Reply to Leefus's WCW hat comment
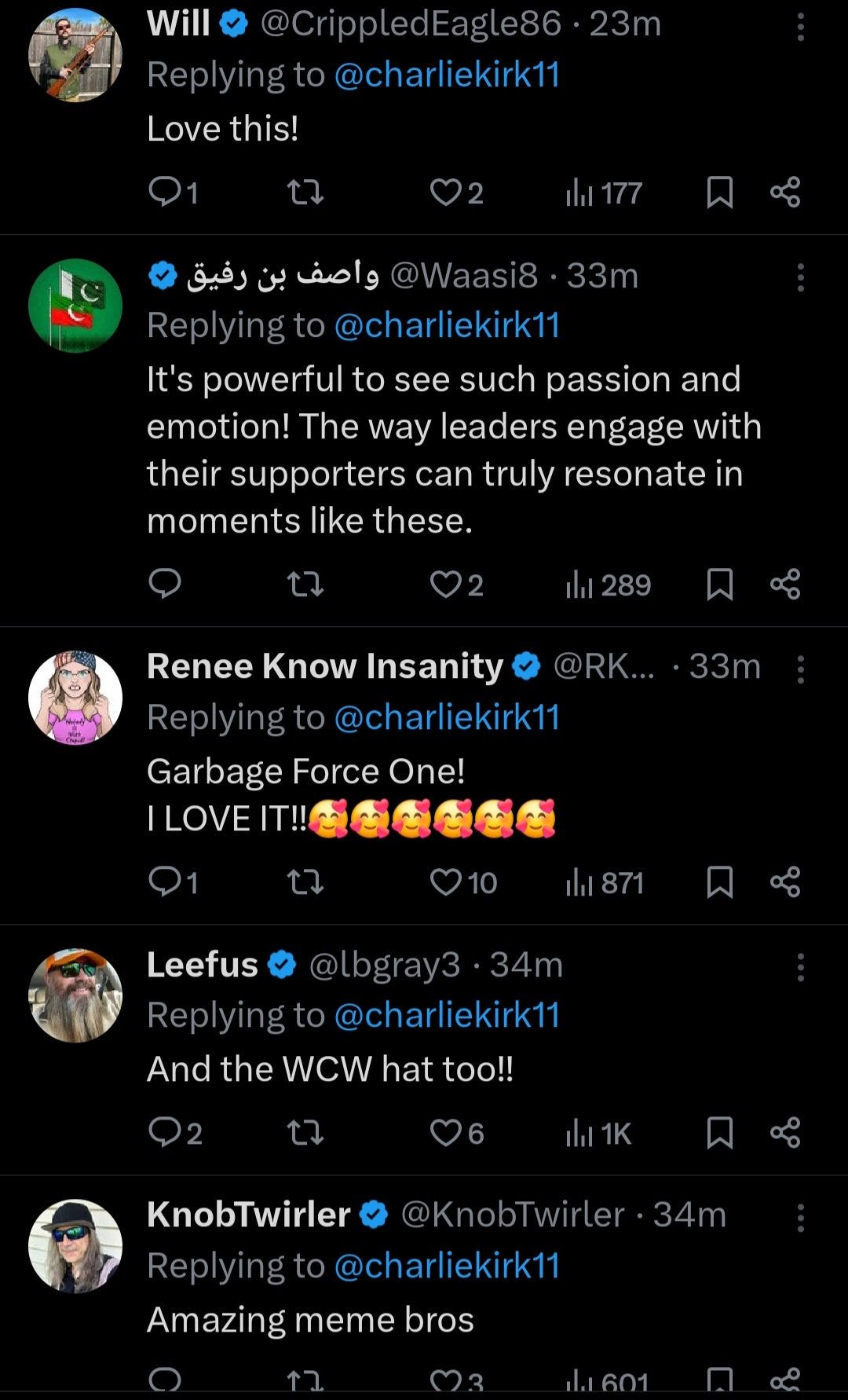The image size is (848, 1400). click(165, 1133)
